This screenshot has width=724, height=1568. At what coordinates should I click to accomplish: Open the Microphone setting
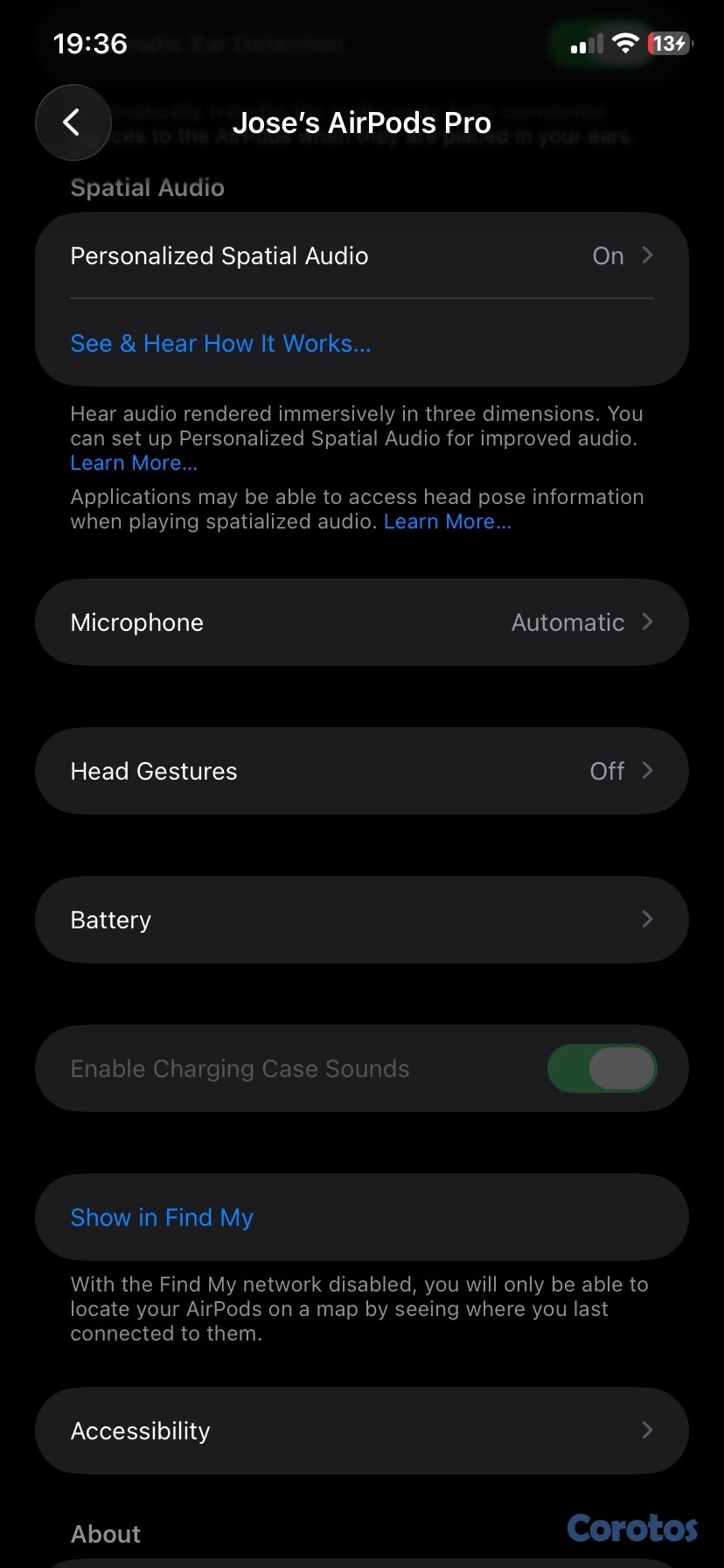click(361, 622)
